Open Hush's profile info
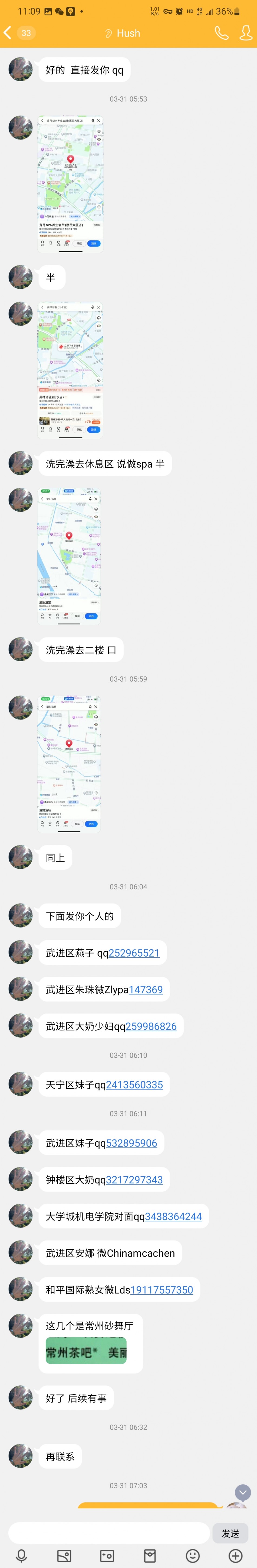 pyautogui.click(x=245, y=33)
